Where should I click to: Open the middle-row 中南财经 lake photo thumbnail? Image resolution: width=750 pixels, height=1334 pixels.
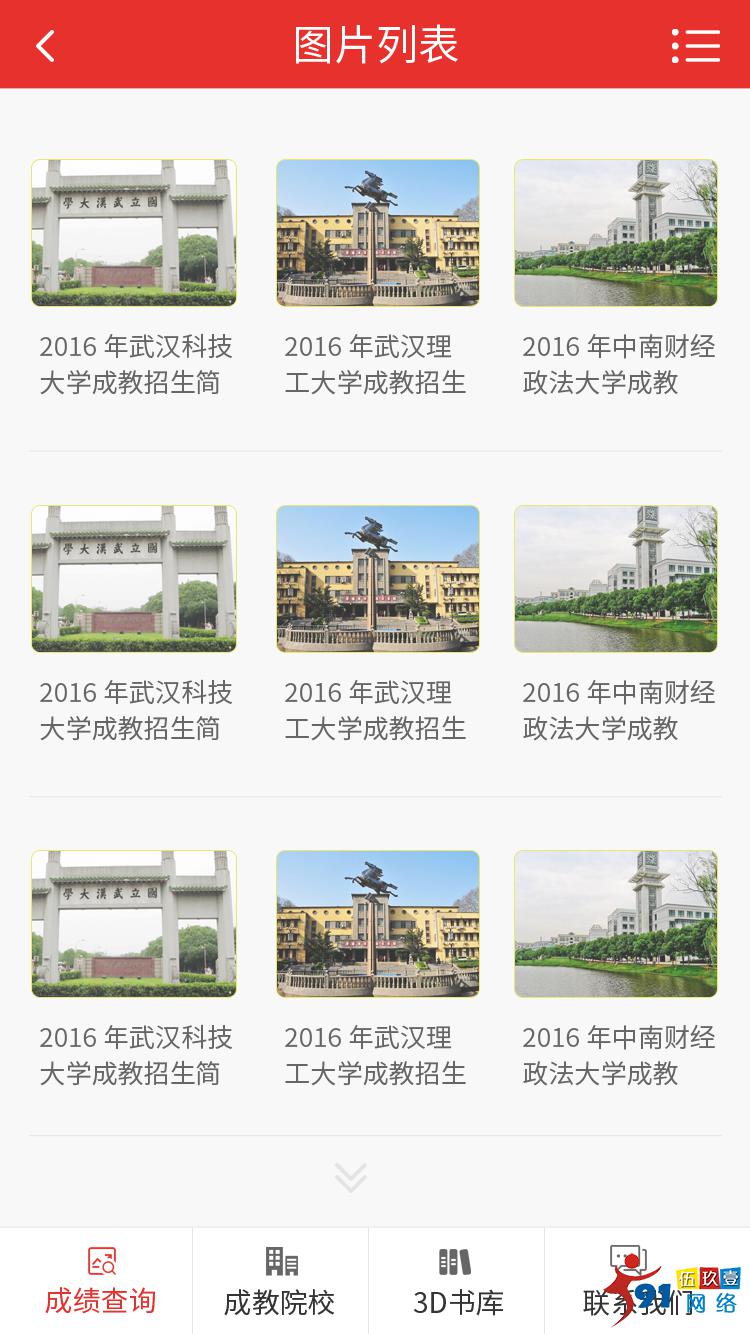tap(615, 578)
